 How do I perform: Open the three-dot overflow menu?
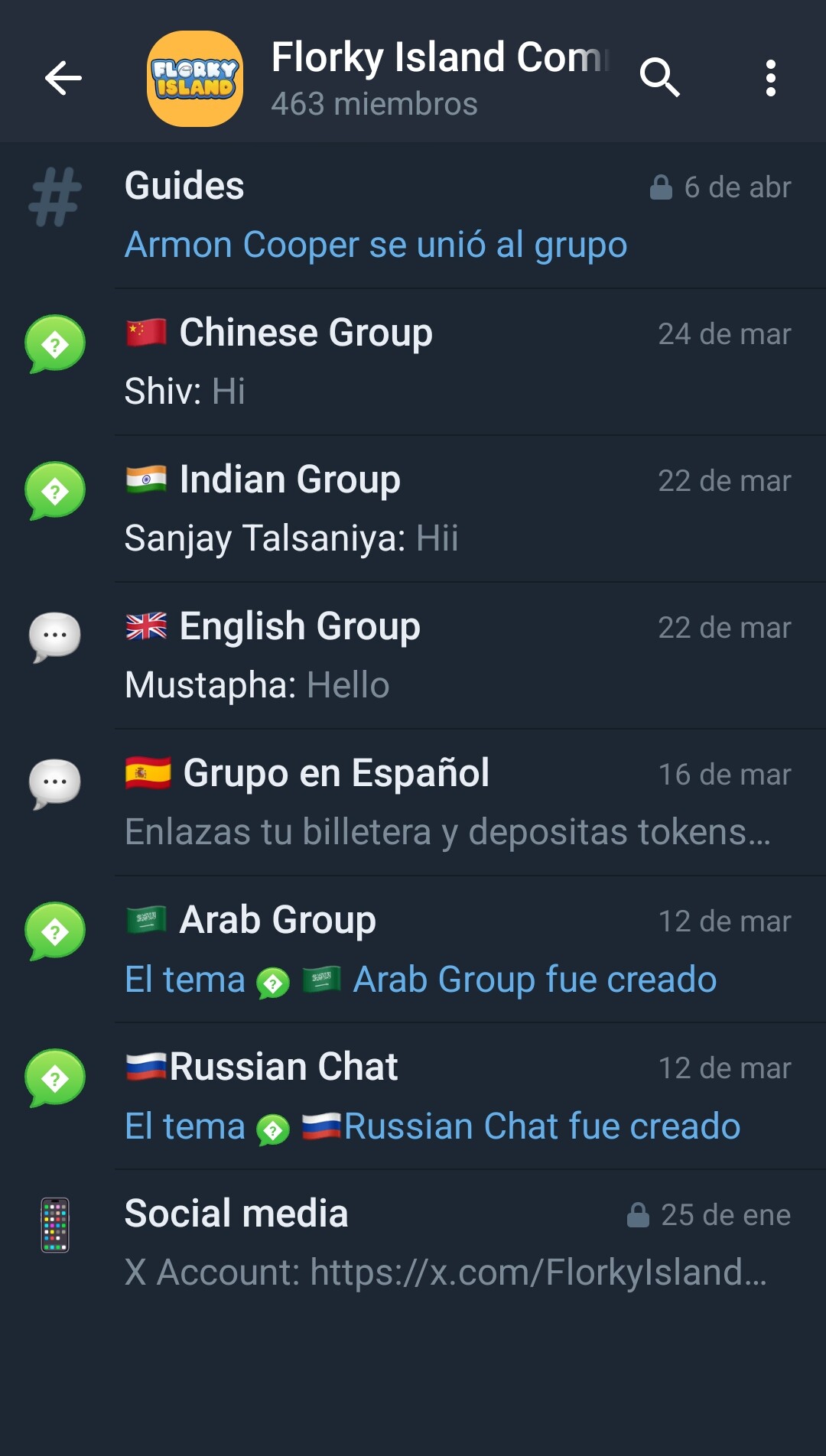pos(770,78)
